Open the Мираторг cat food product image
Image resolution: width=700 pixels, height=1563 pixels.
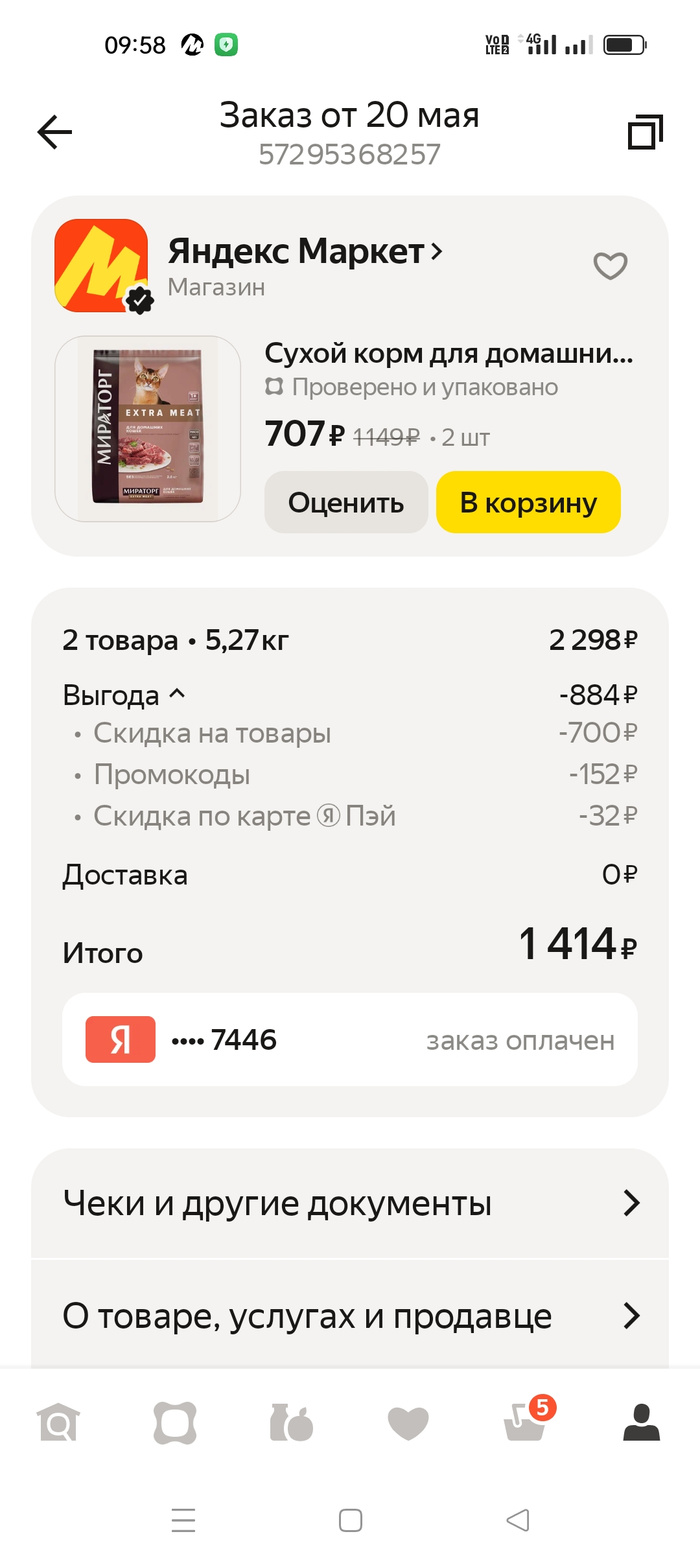pos(148,429)
